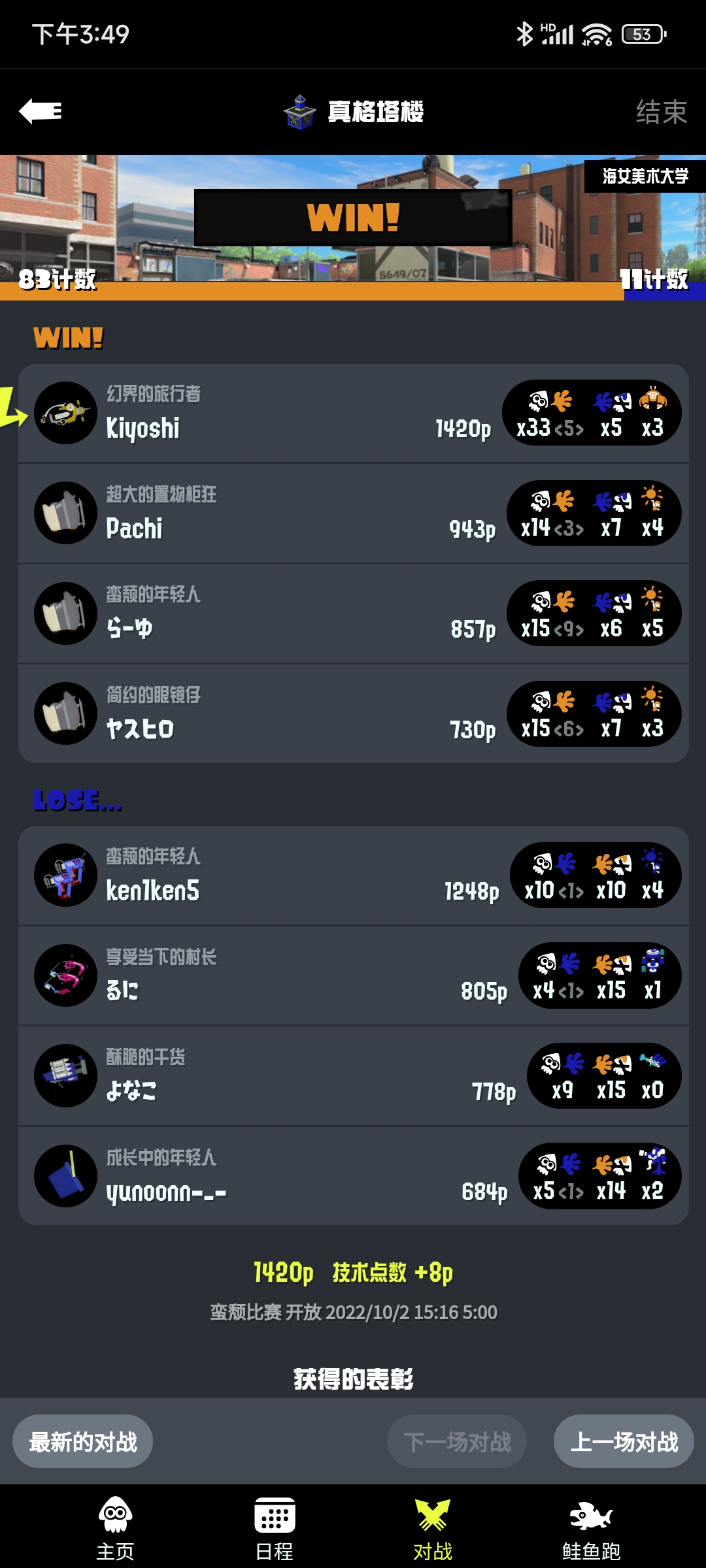
Task: Jump to 最新的对战
Action: (x=83, y=1442)
